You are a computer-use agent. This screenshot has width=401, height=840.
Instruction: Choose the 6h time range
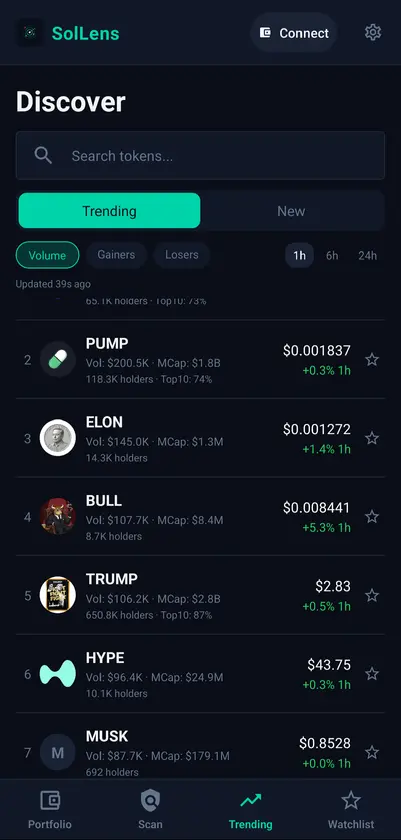[332, 256]
